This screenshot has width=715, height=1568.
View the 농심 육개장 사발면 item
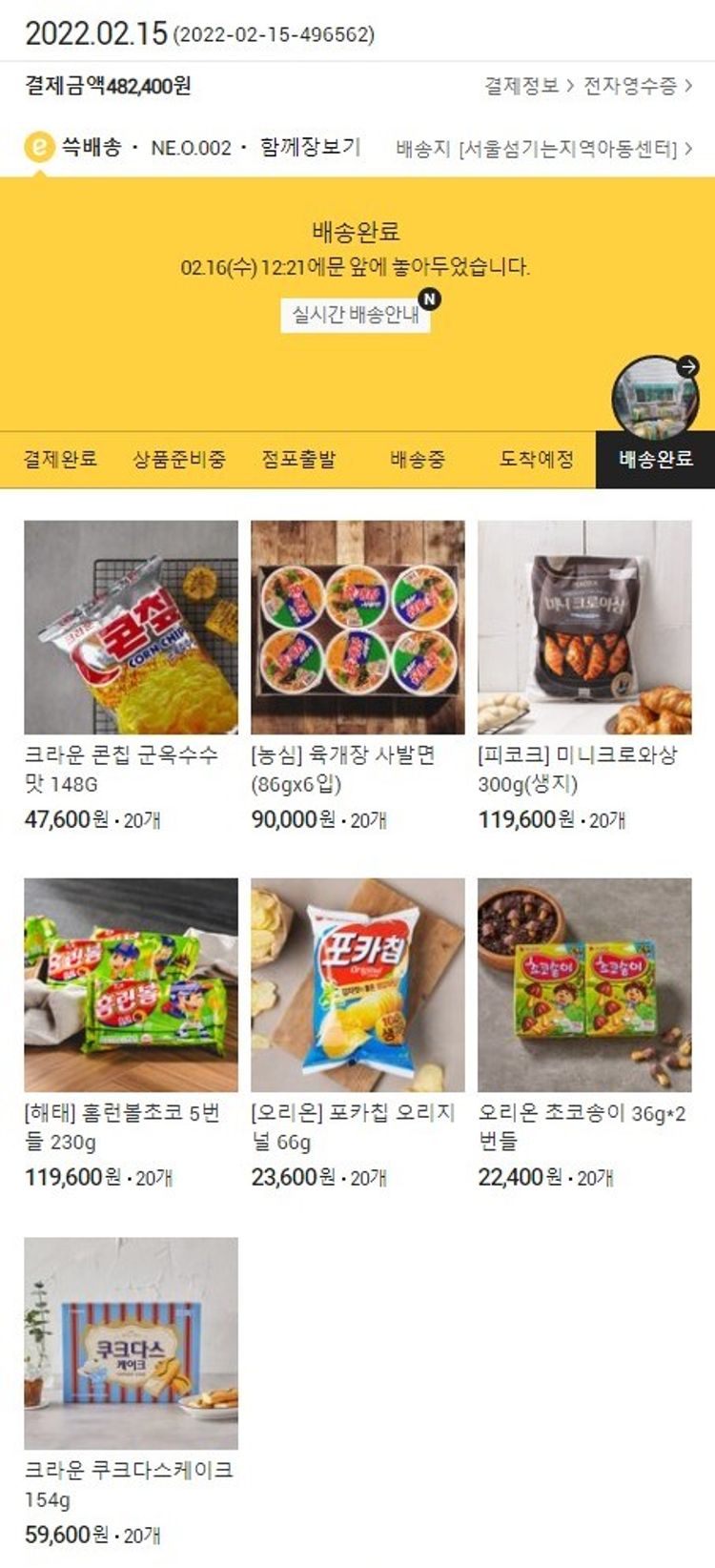(357, 628)
